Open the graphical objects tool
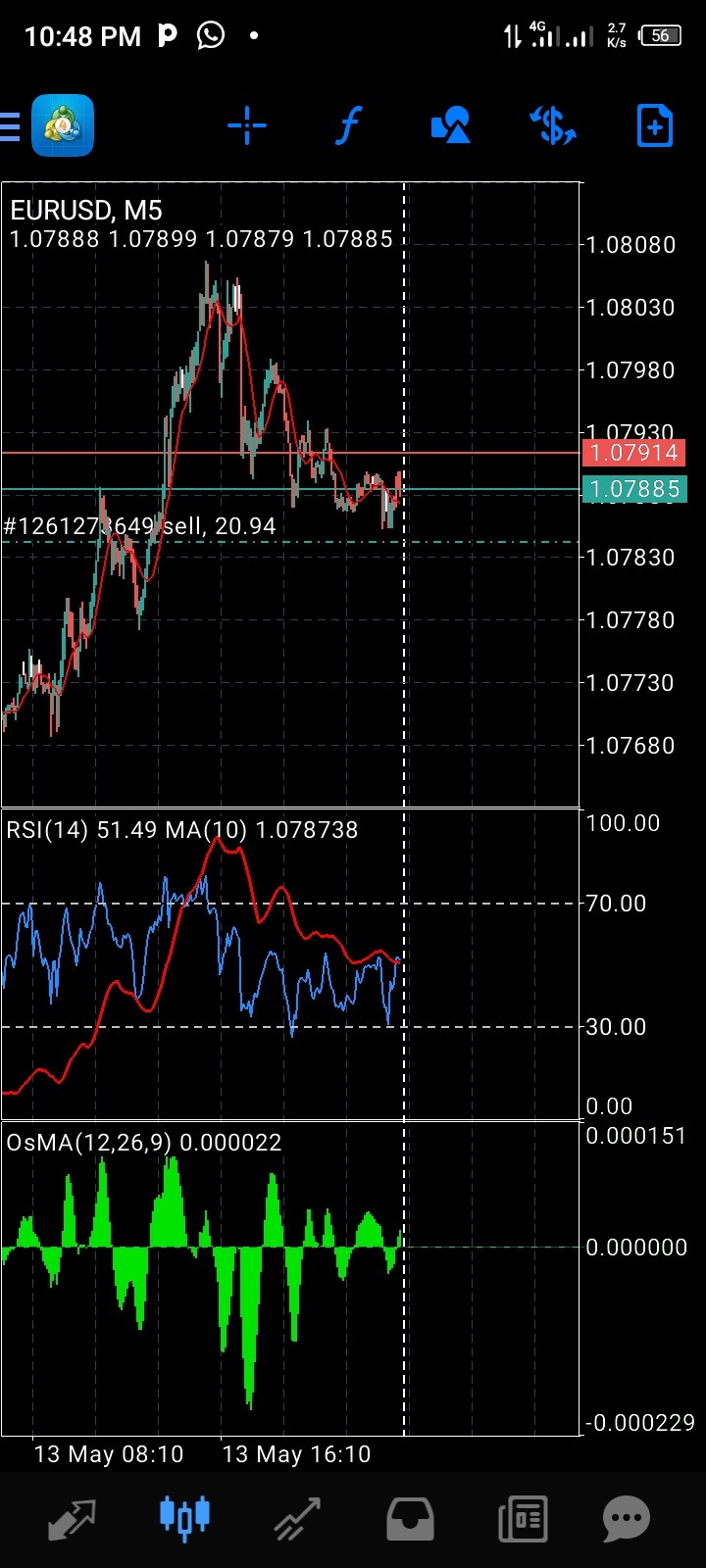This screenshot has width=706, height=1568. (449, 125)
